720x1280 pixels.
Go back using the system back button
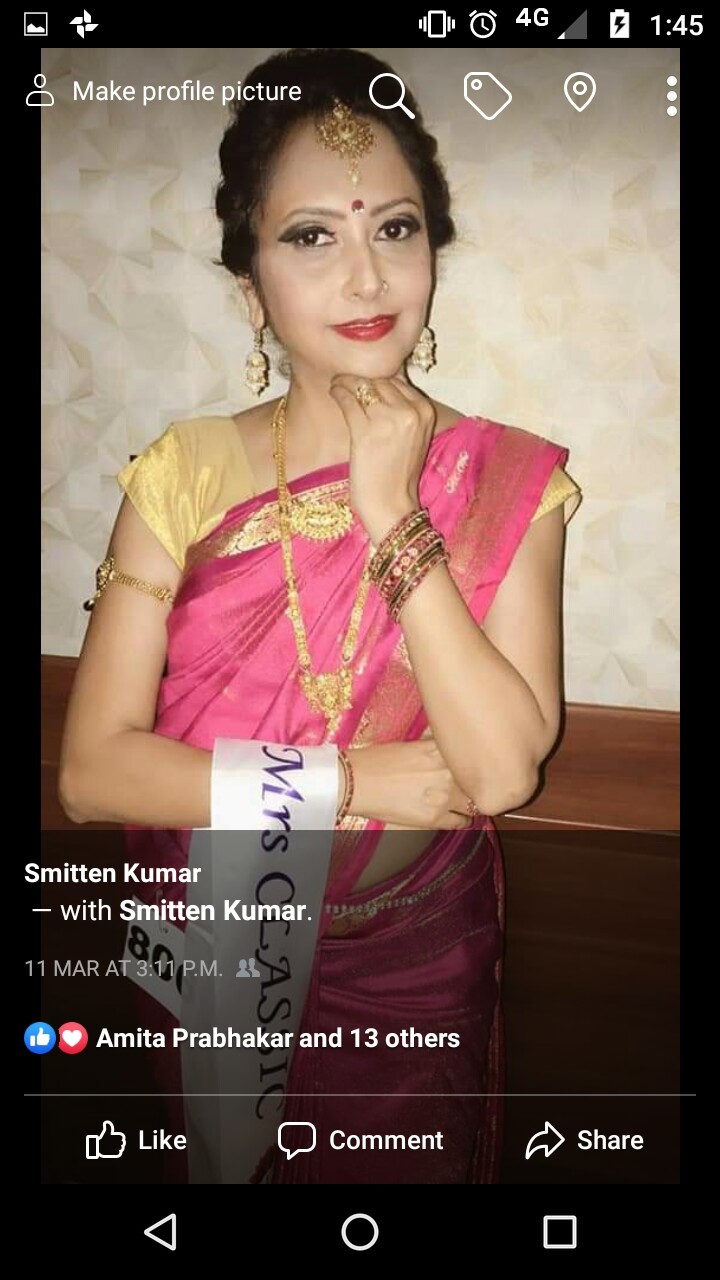click(160, 1232)
